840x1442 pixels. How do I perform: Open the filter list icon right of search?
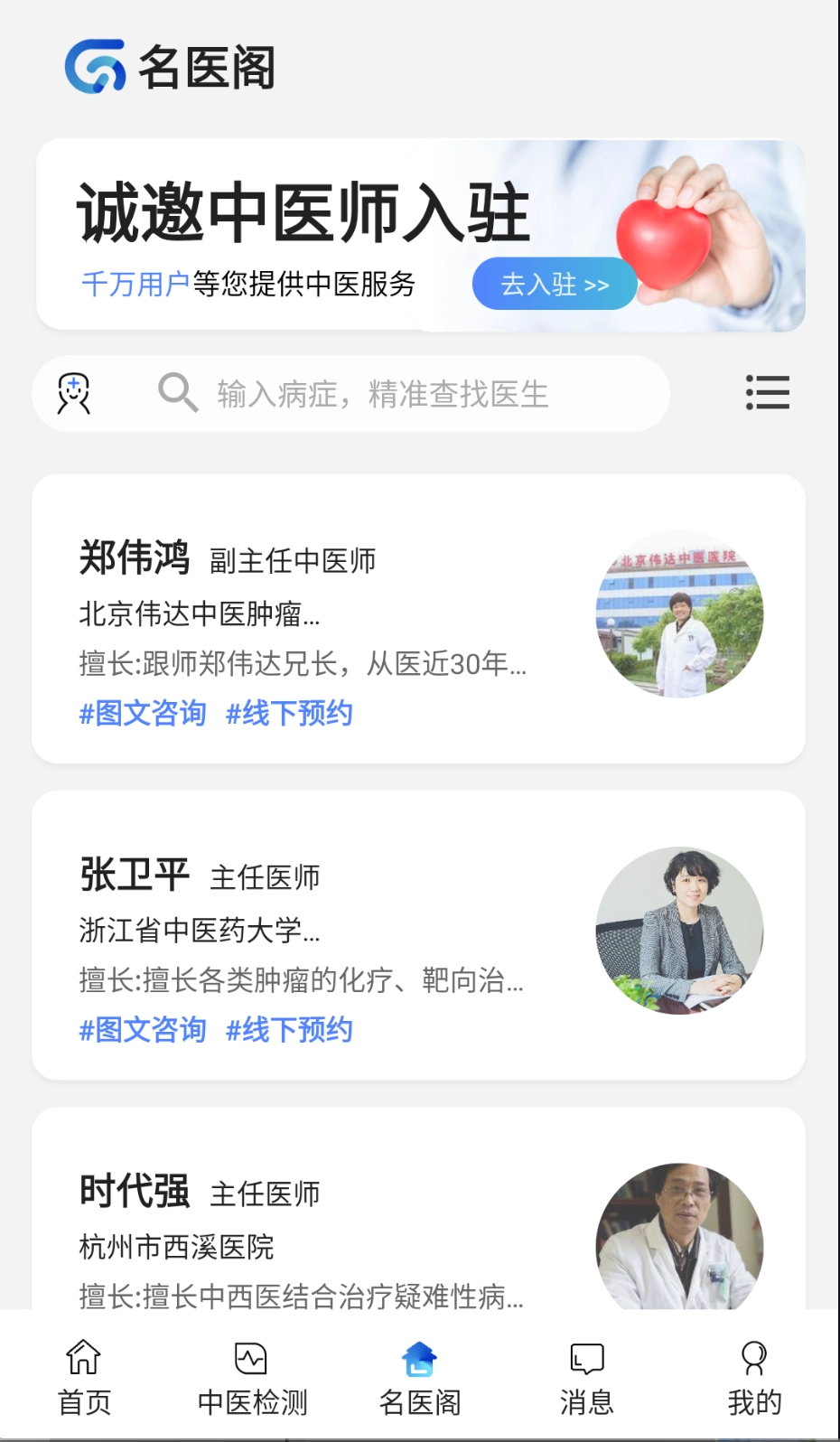point(767,393)
